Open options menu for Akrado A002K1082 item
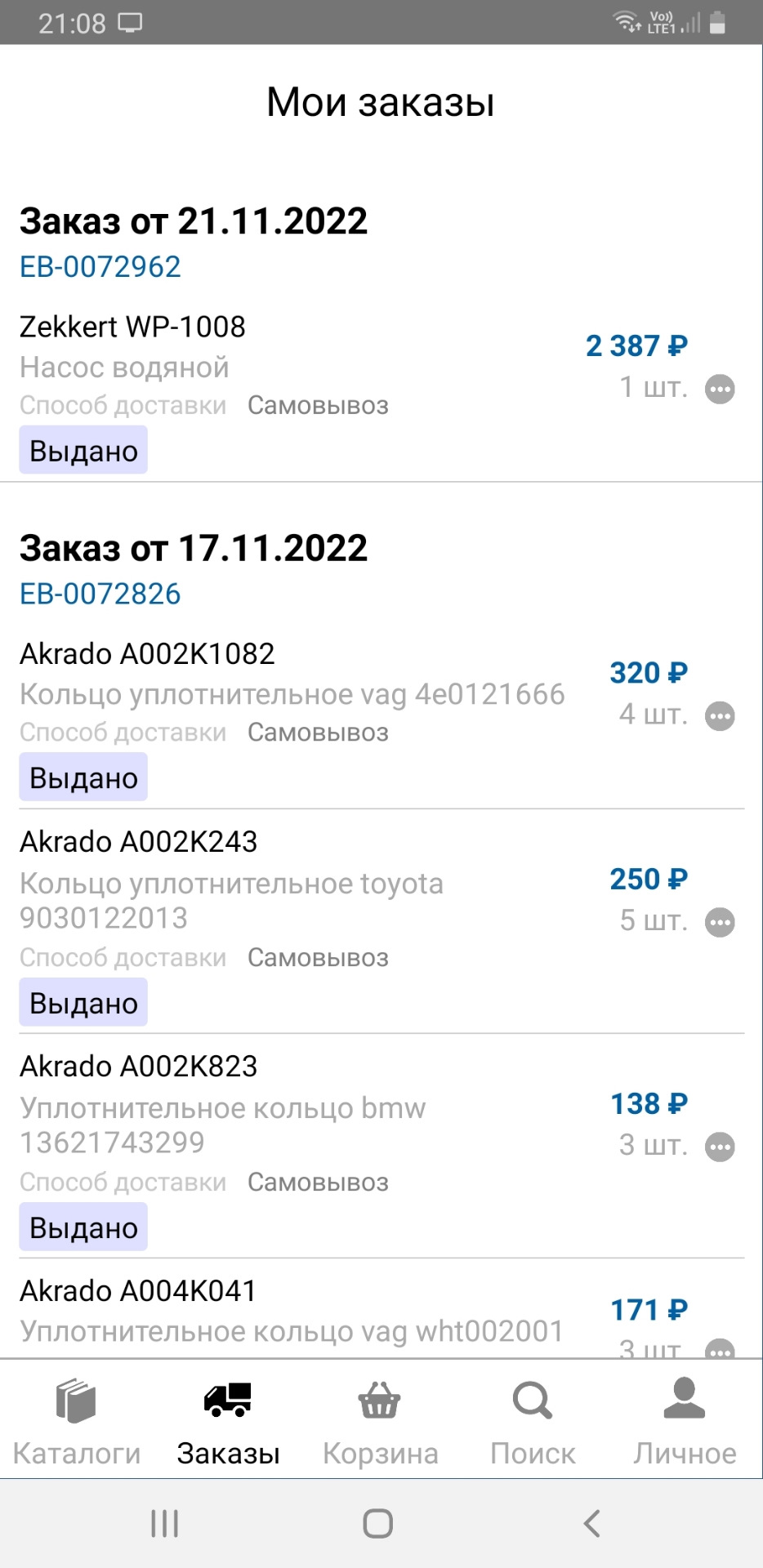 (x=721, y=717)
